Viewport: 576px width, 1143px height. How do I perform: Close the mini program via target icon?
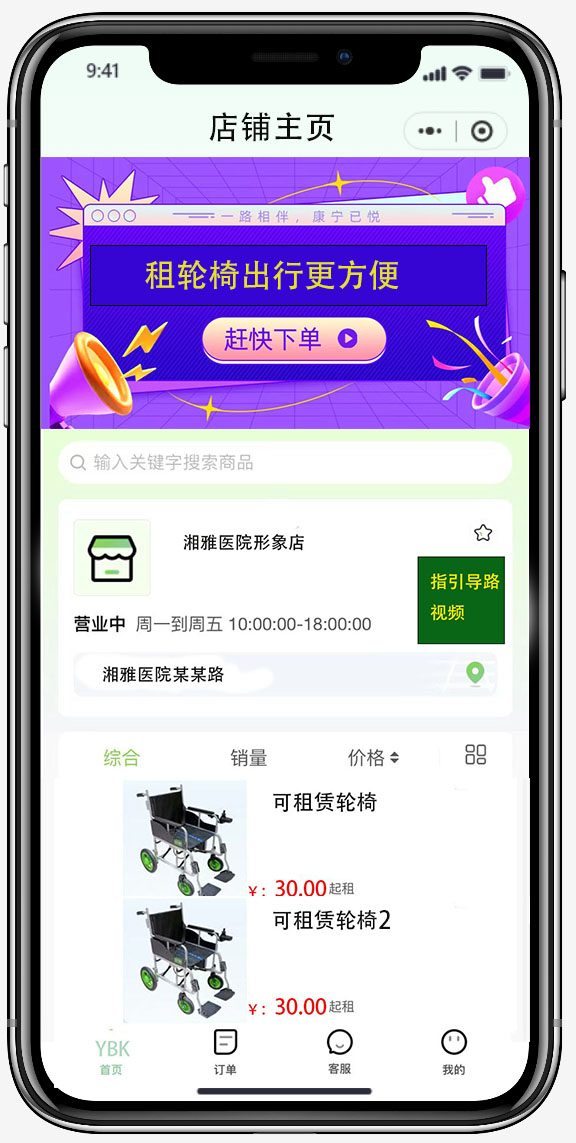coord(482,131)
